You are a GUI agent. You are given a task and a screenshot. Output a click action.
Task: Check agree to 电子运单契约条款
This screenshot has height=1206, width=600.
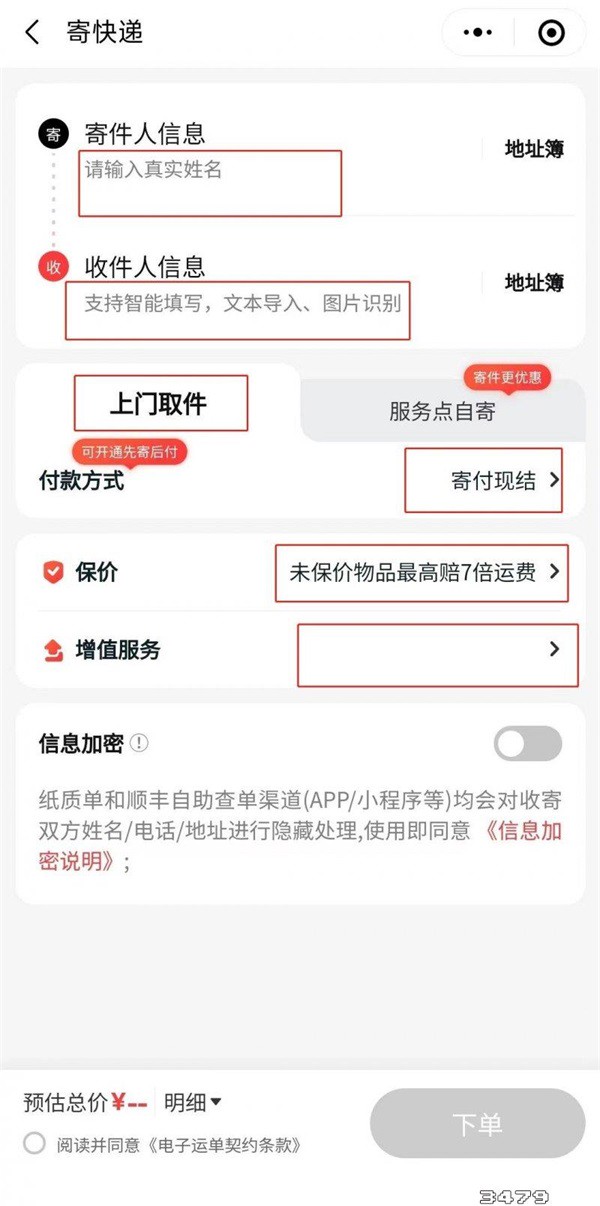pyautogui.click(x=34, y=1145)
